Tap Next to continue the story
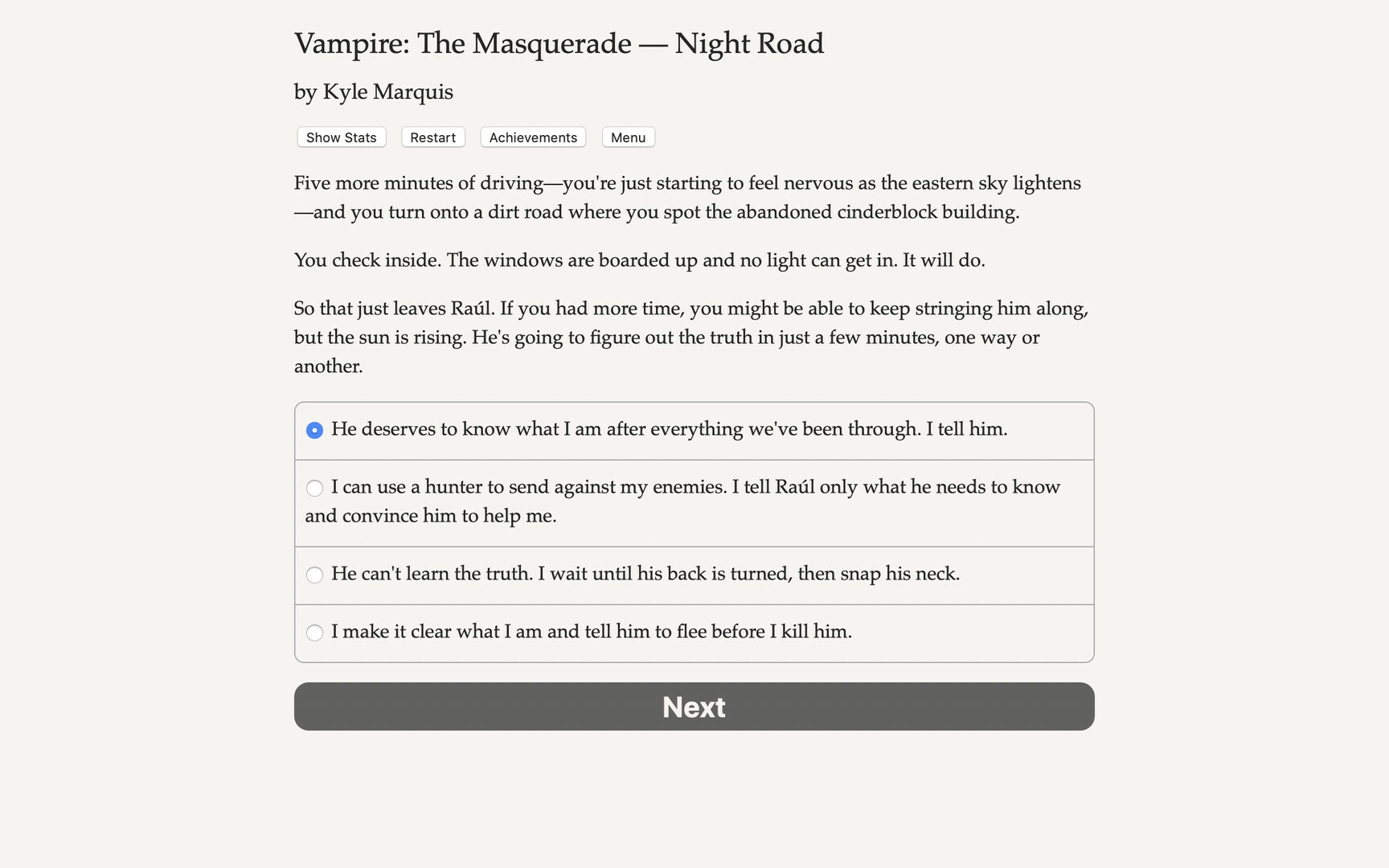The width and height of the screenshot is (1389, 868). click(694, 706)
